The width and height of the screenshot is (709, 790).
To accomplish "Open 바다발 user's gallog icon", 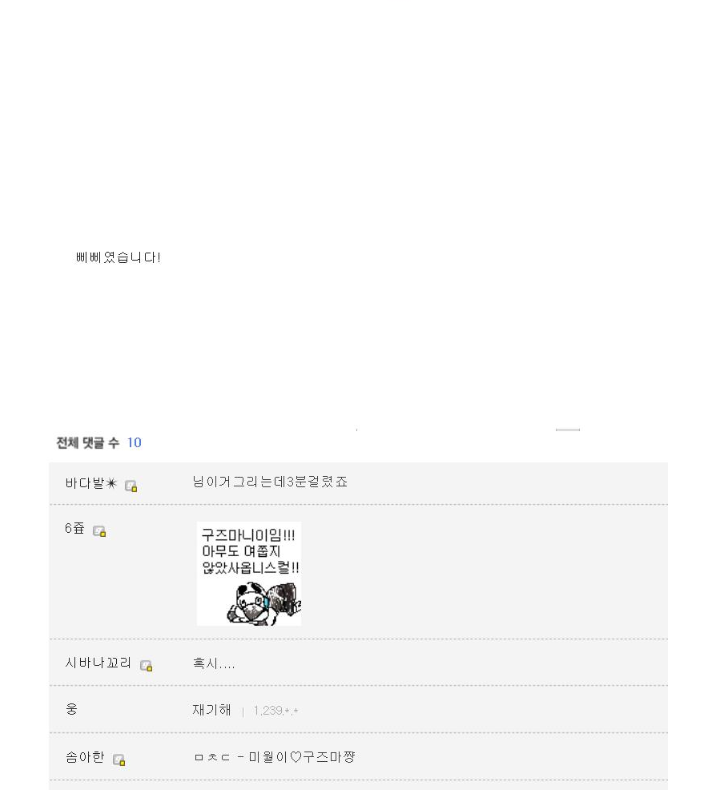I will pyautogui.click(x=131, y=486).
